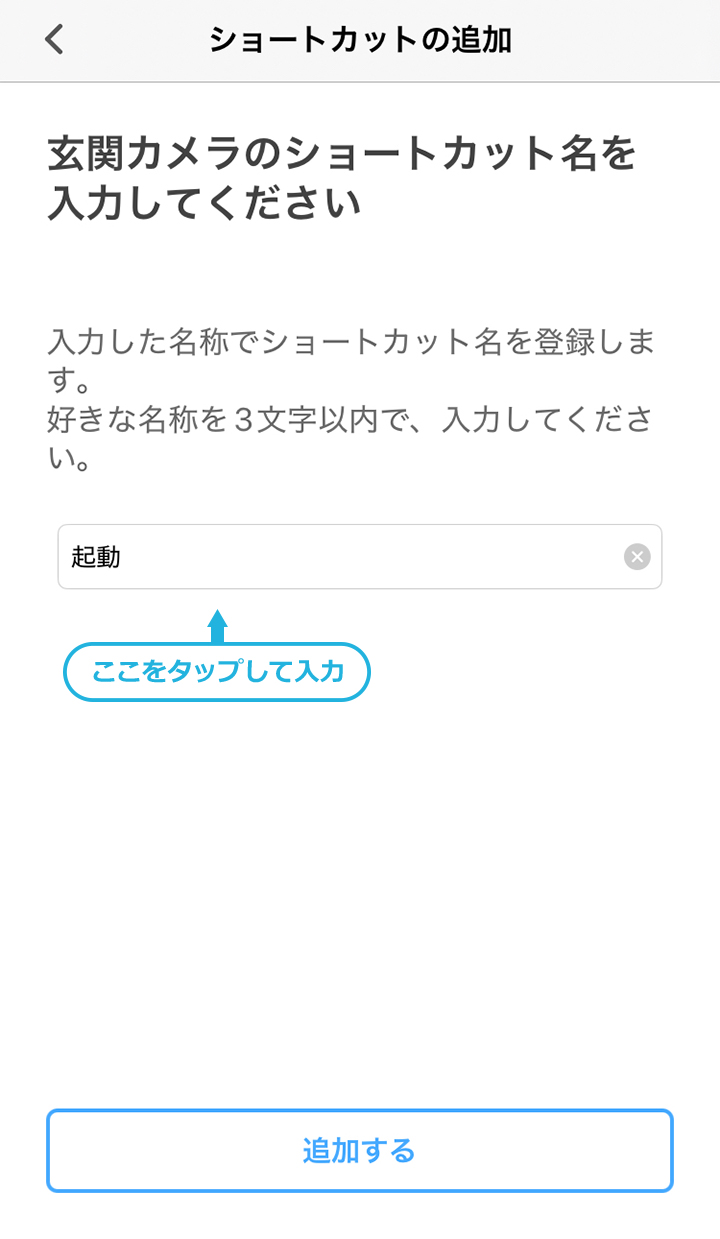Tap the 追加する button
Viewport: 720px width, 1239px height.
(x=360, y=1151)
